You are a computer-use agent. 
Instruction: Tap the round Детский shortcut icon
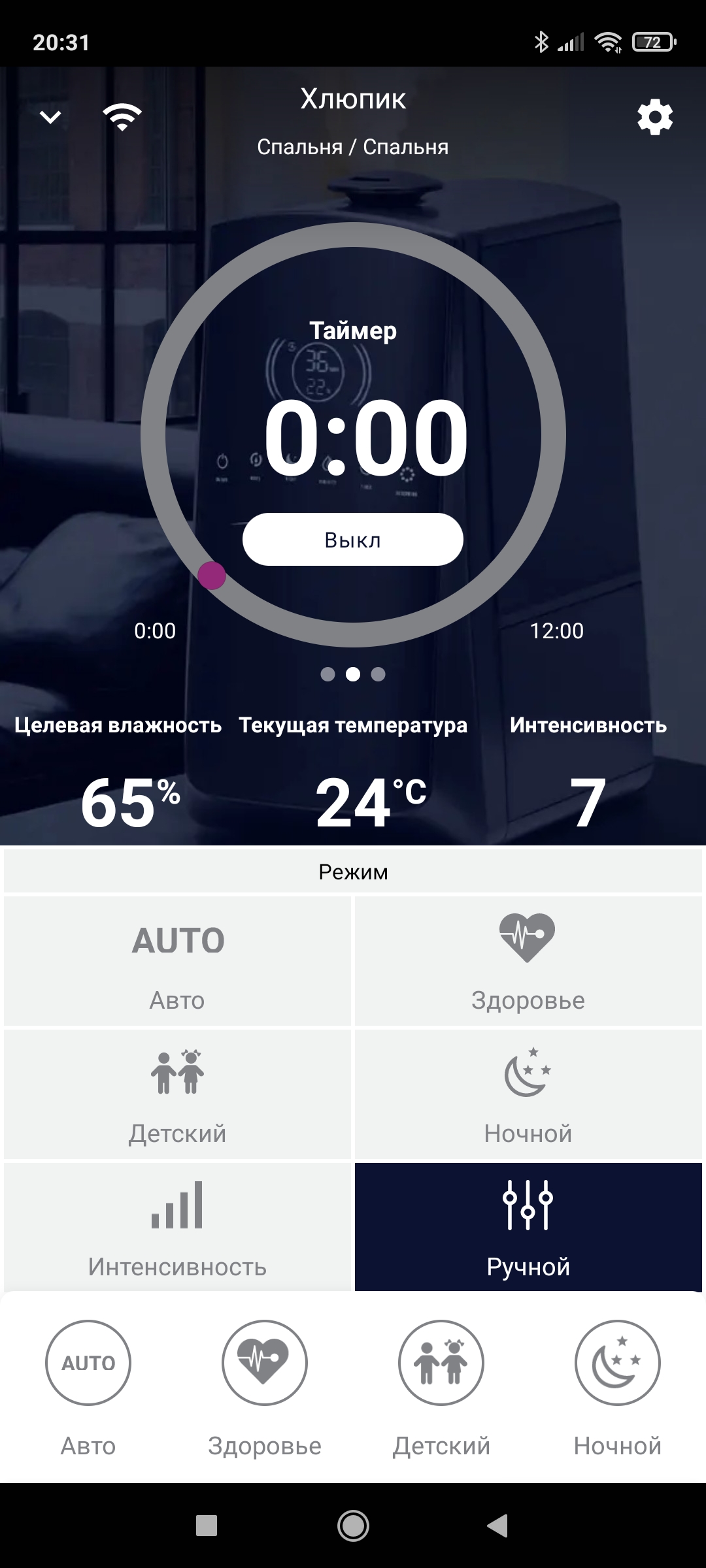441,1363
